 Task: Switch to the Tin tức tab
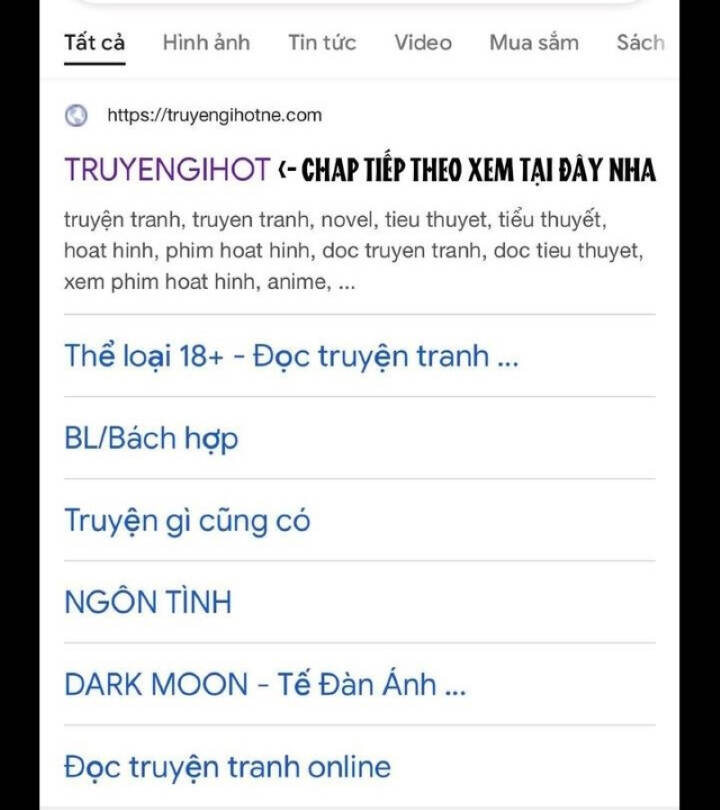pos(322,43)
